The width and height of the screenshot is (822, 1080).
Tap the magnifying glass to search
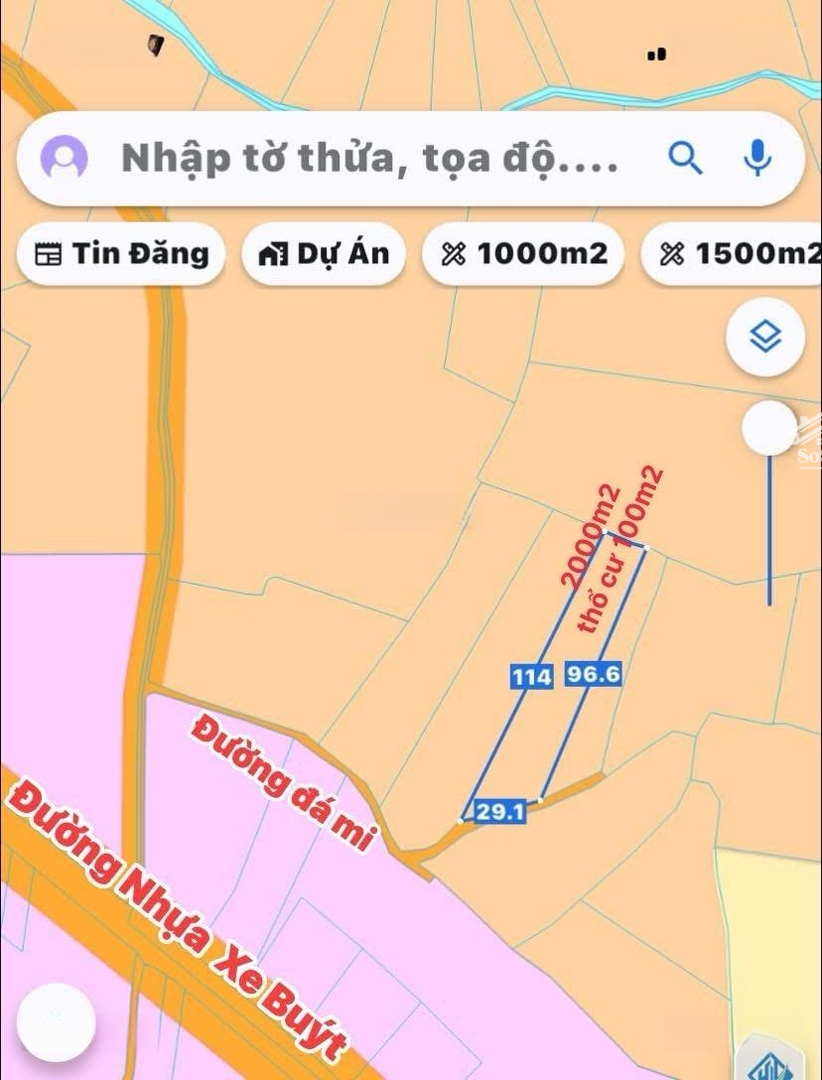point(686,157)
